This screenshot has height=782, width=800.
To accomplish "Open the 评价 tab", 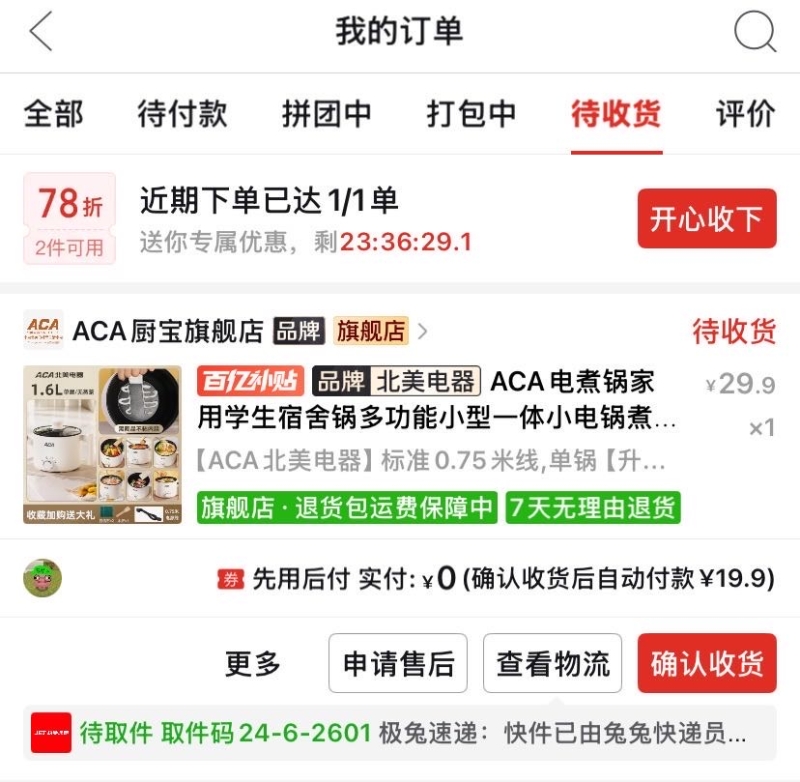I will pos(745,114).
